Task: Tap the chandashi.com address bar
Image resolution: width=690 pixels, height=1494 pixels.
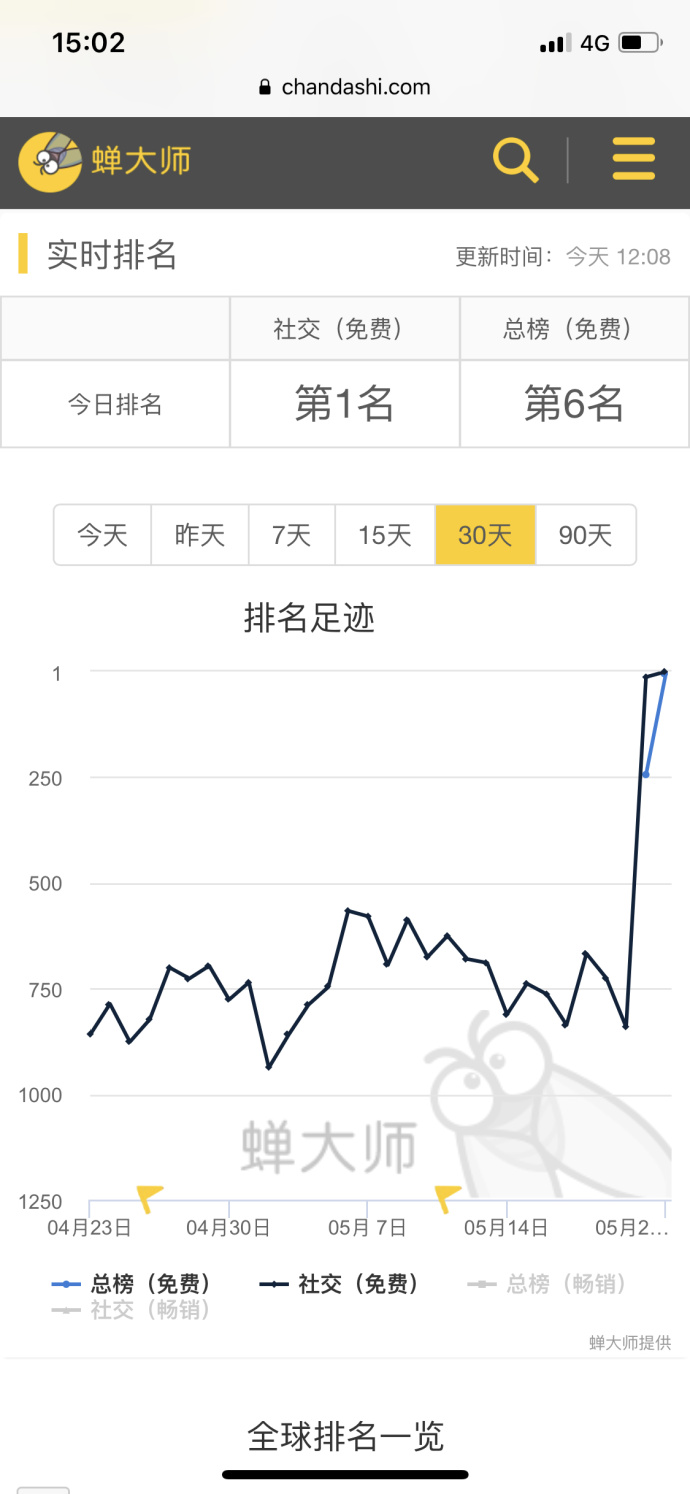Action: (x=345, y=87)
